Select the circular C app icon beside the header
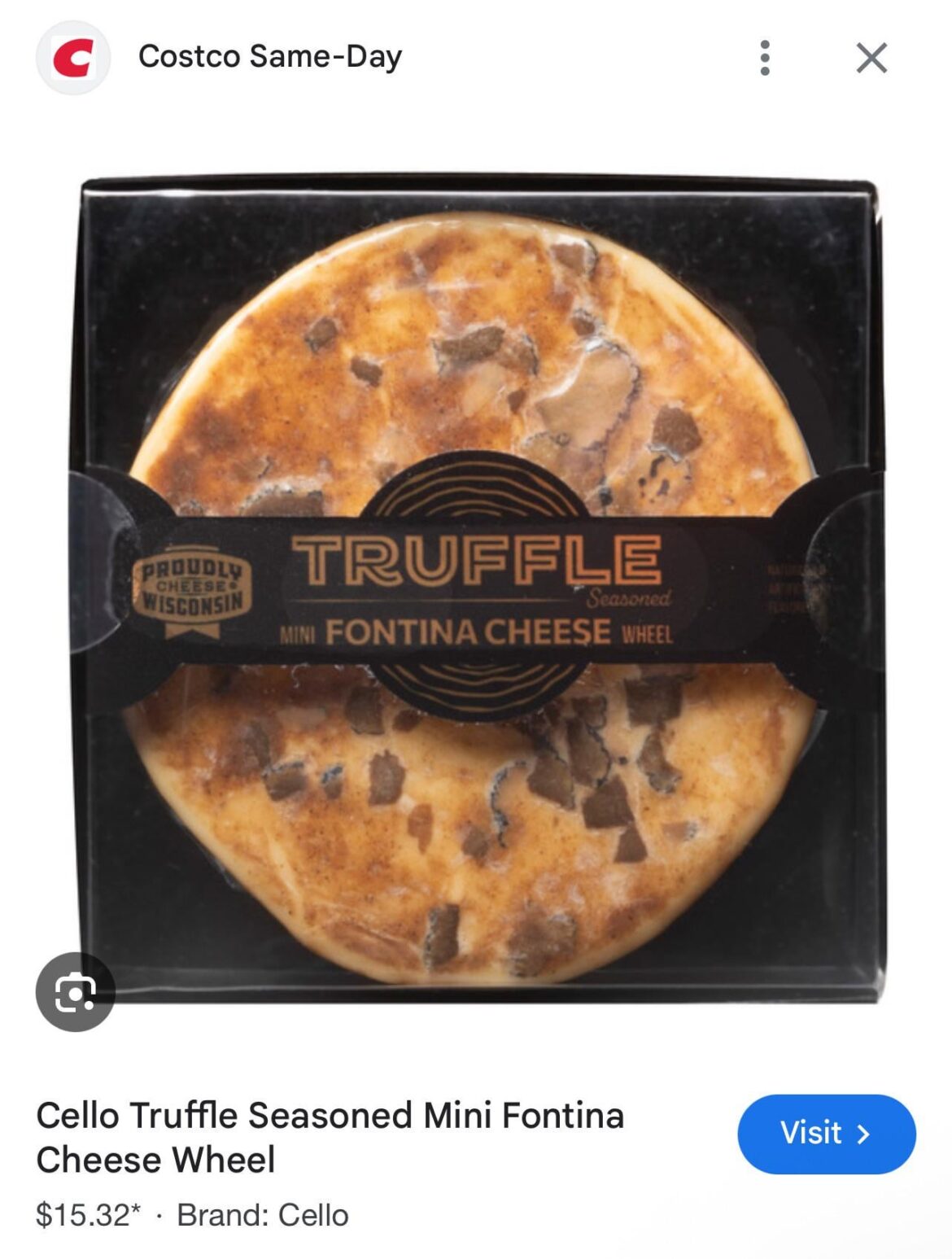Image resolution: width=952 pixels, height=1259 pixels. (69, 57)
